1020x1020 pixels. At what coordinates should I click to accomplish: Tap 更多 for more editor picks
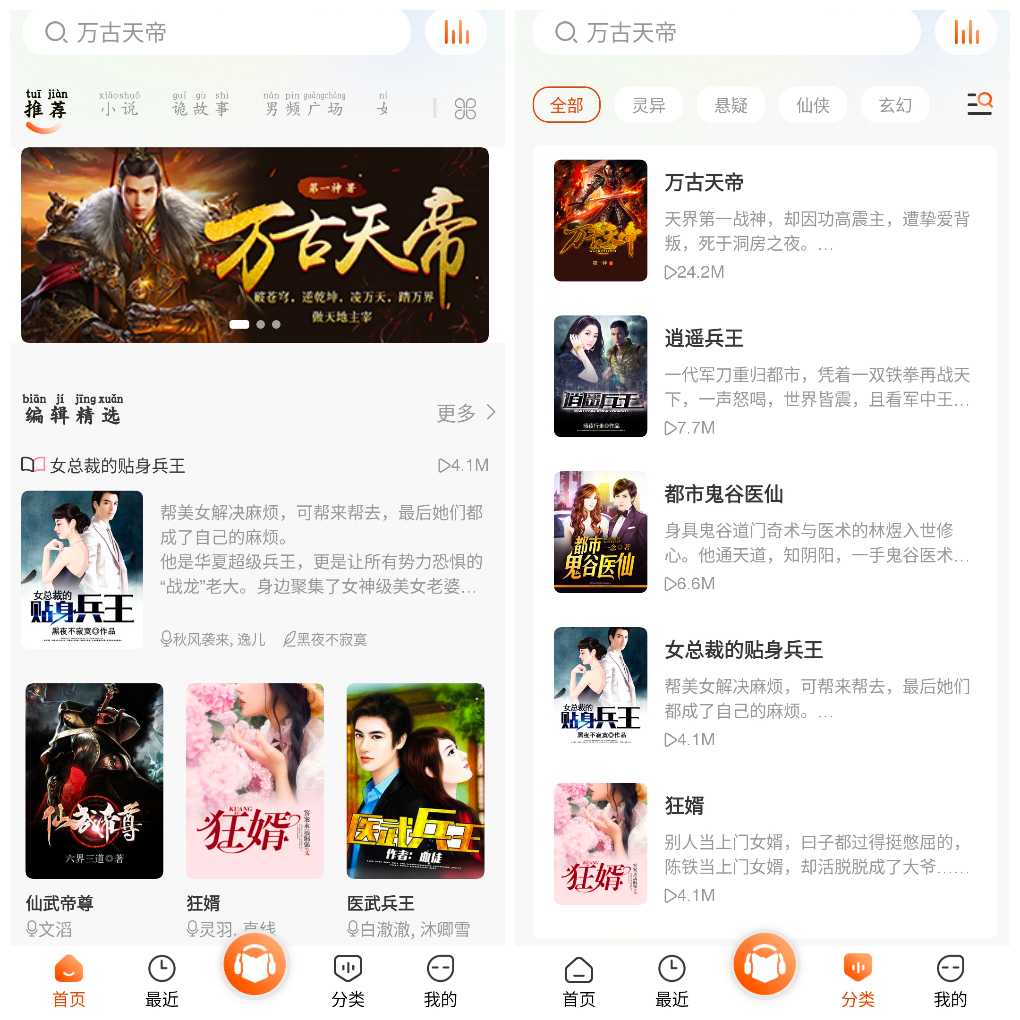pyautogui.click(x=466, y=413)
